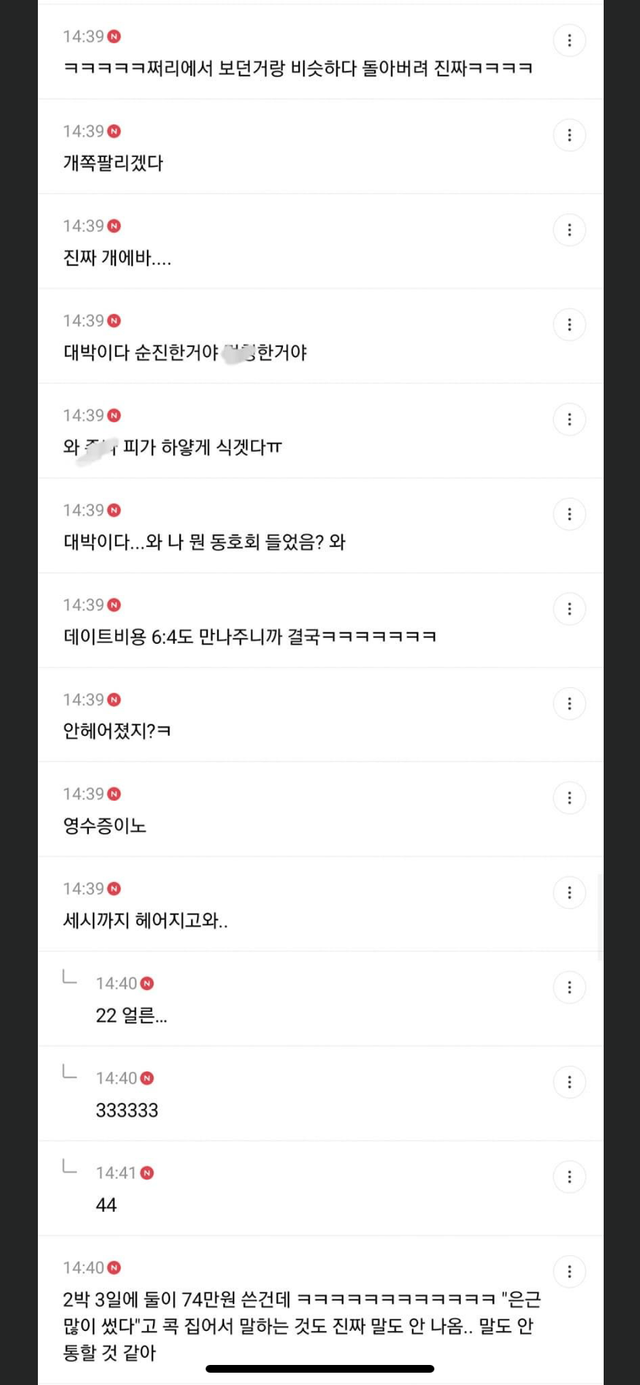Open options for the '세시까지 헤어지고와..' comment

click(x=569, y=892)
